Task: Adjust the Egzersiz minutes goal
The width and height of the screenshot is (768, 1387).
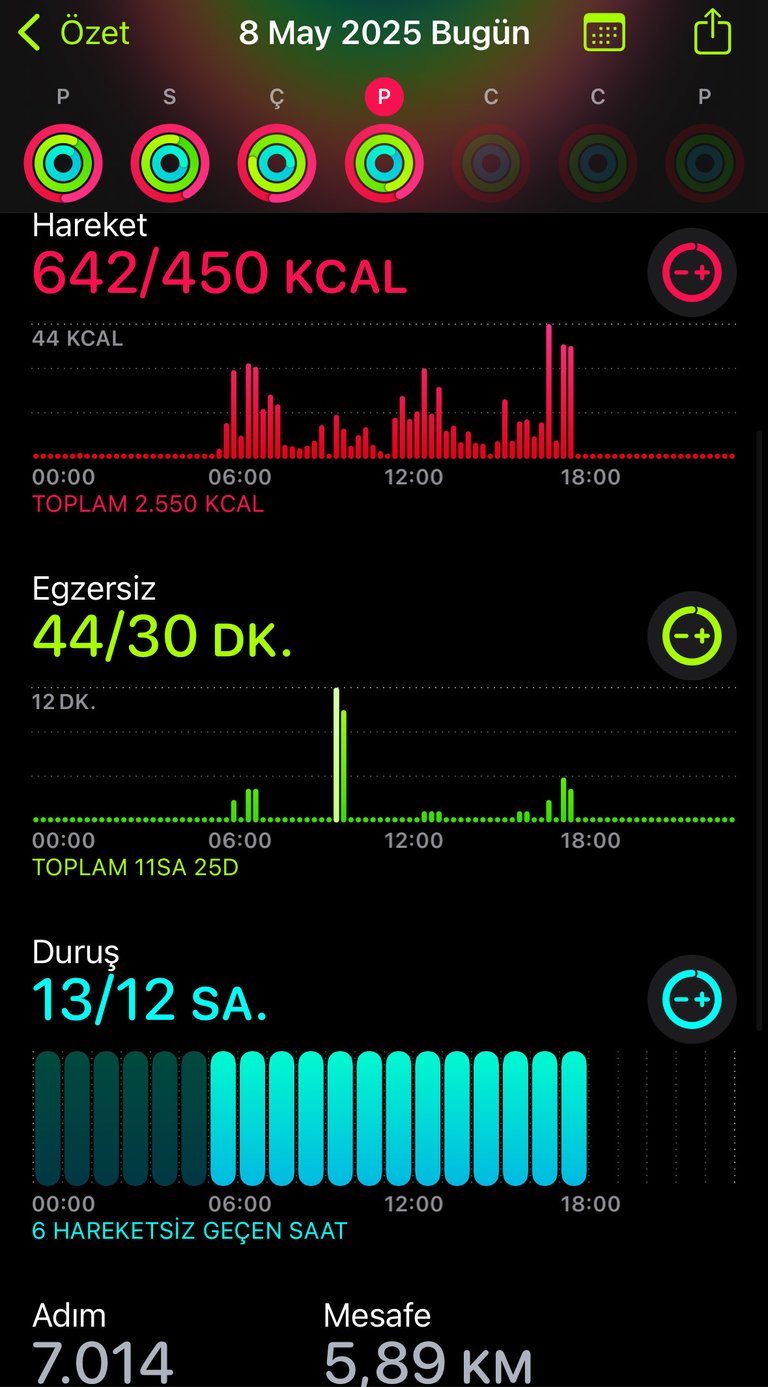Action: click(692, 636)
